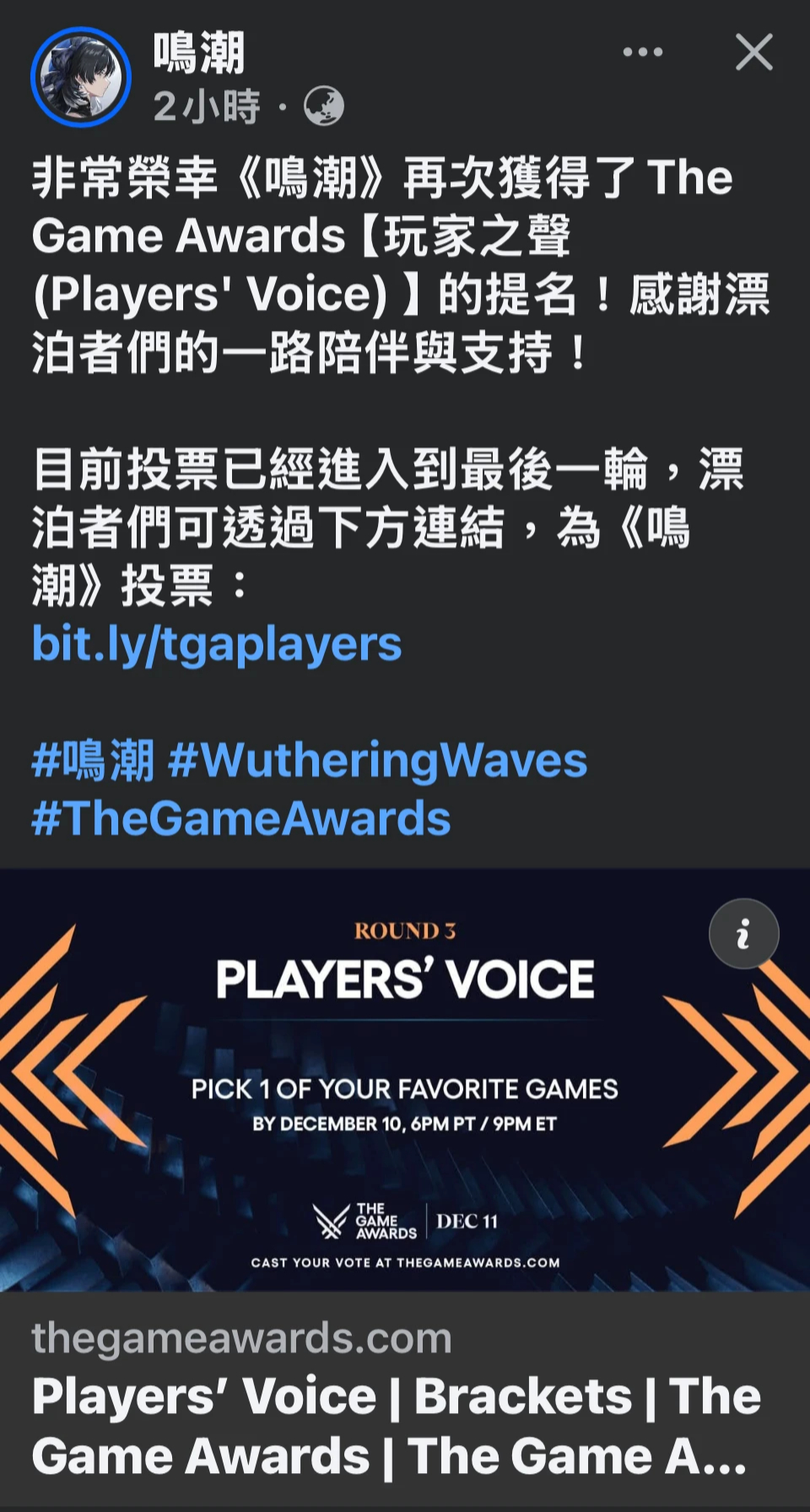The height and width of the screenshot is (1512, 810).
Task: Open the thegameawards.com link card title
Action: (397, 1426)
